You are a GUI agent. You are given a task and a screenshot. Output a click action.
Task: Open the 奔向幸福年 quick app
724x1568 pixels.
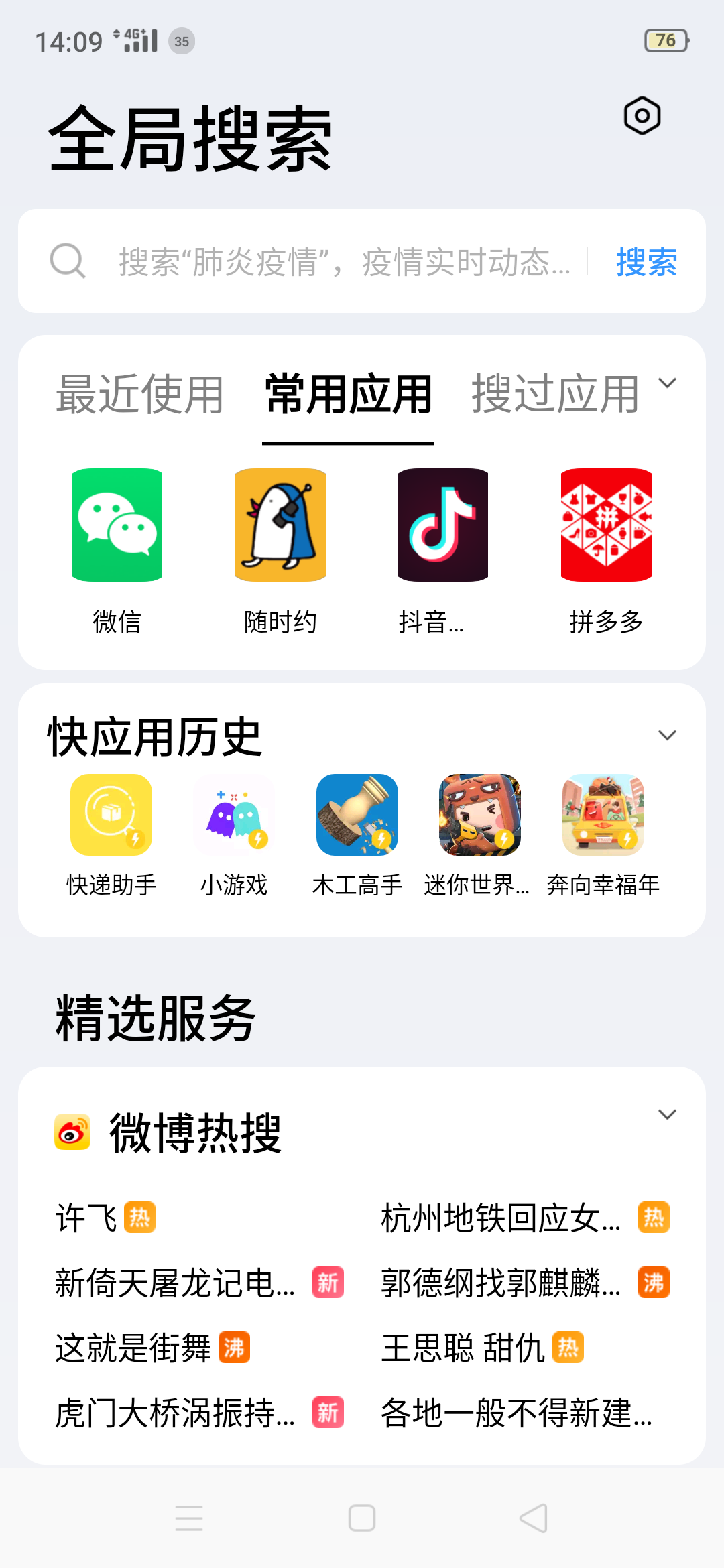603,815
